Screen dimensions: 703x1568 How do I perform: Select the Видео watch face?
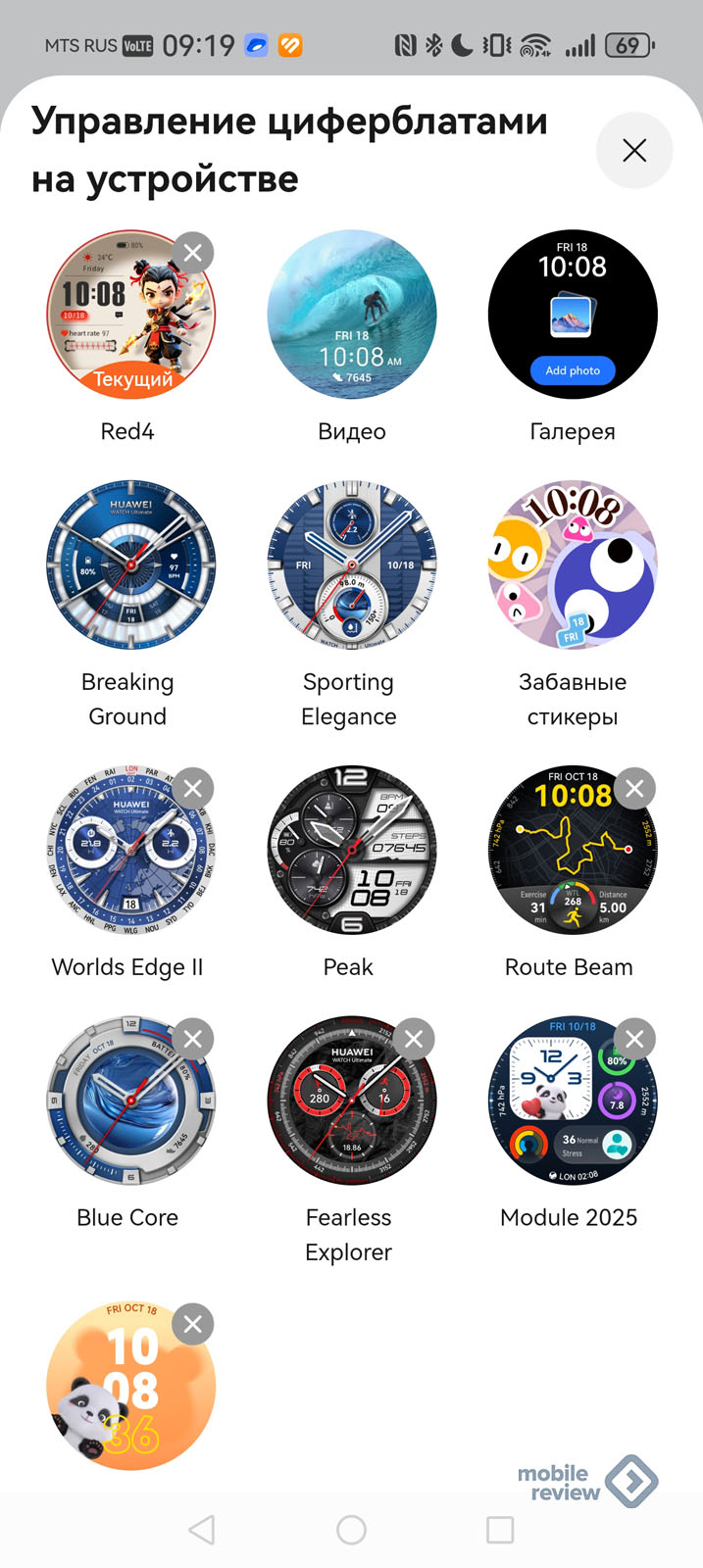[352, 315]
